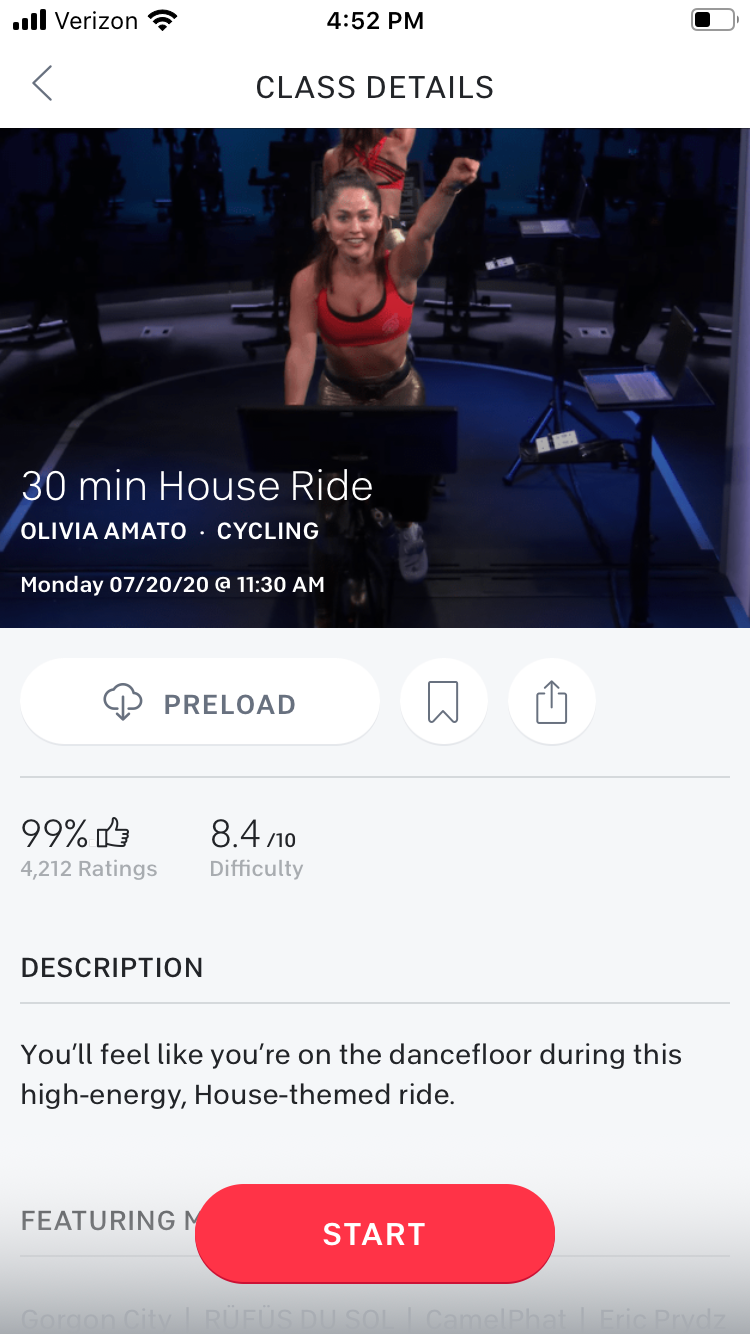Bookmark this cycling class
The width and height of the screenshot is (750, 1334).
point(443,703)
